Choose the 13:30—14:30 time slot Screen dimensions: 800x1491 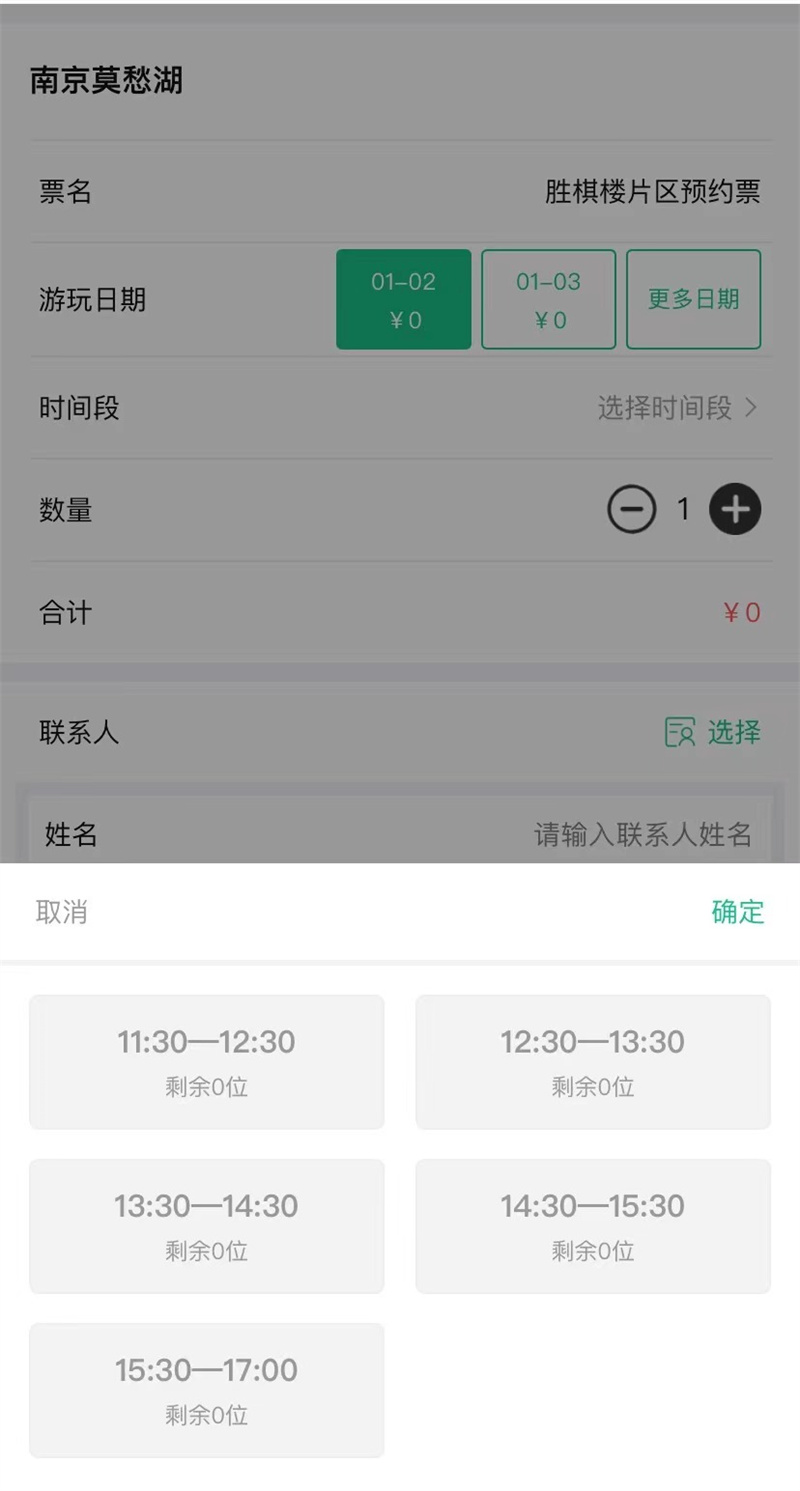click(x=206, y=1226)
